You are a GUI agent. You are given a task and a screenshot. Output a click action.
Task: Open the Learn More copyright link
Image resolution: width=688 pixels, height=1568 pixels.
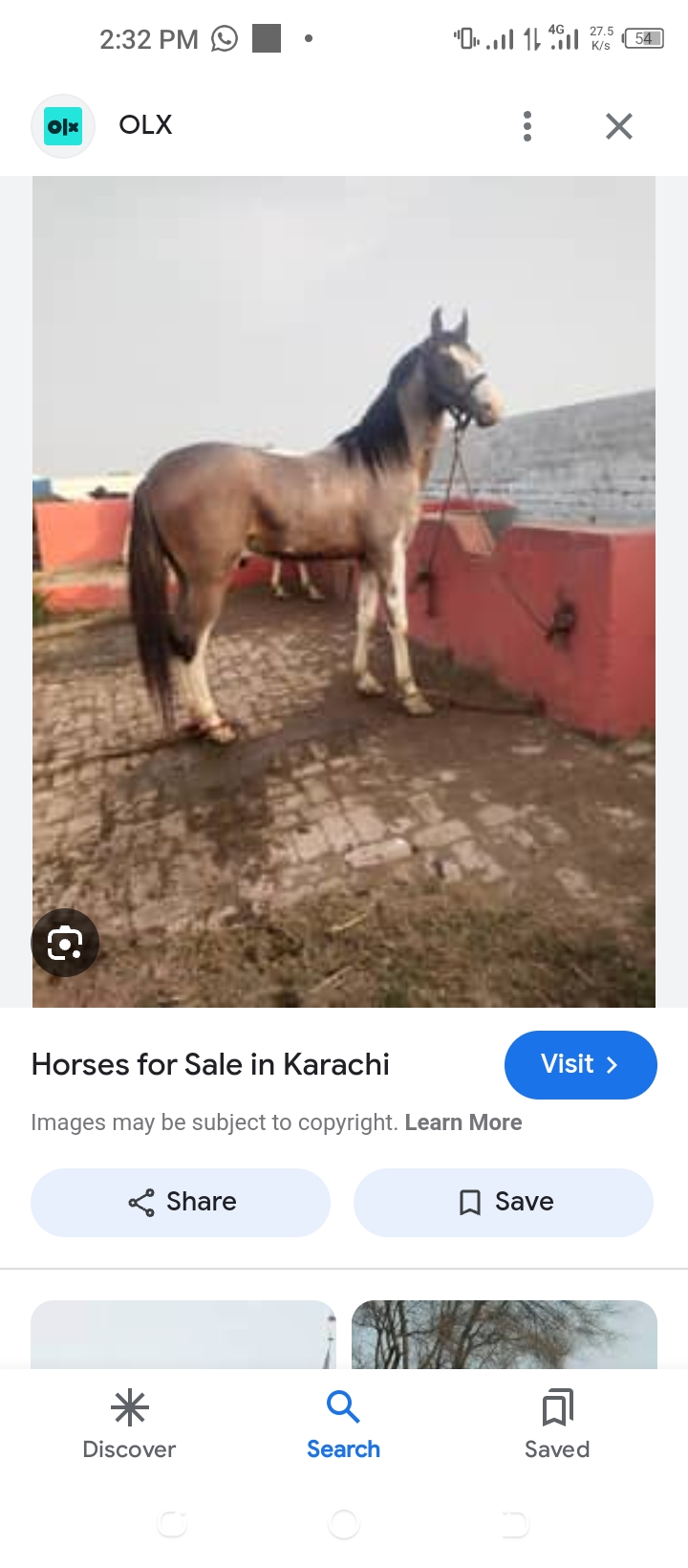click(x=463, y=1122)
